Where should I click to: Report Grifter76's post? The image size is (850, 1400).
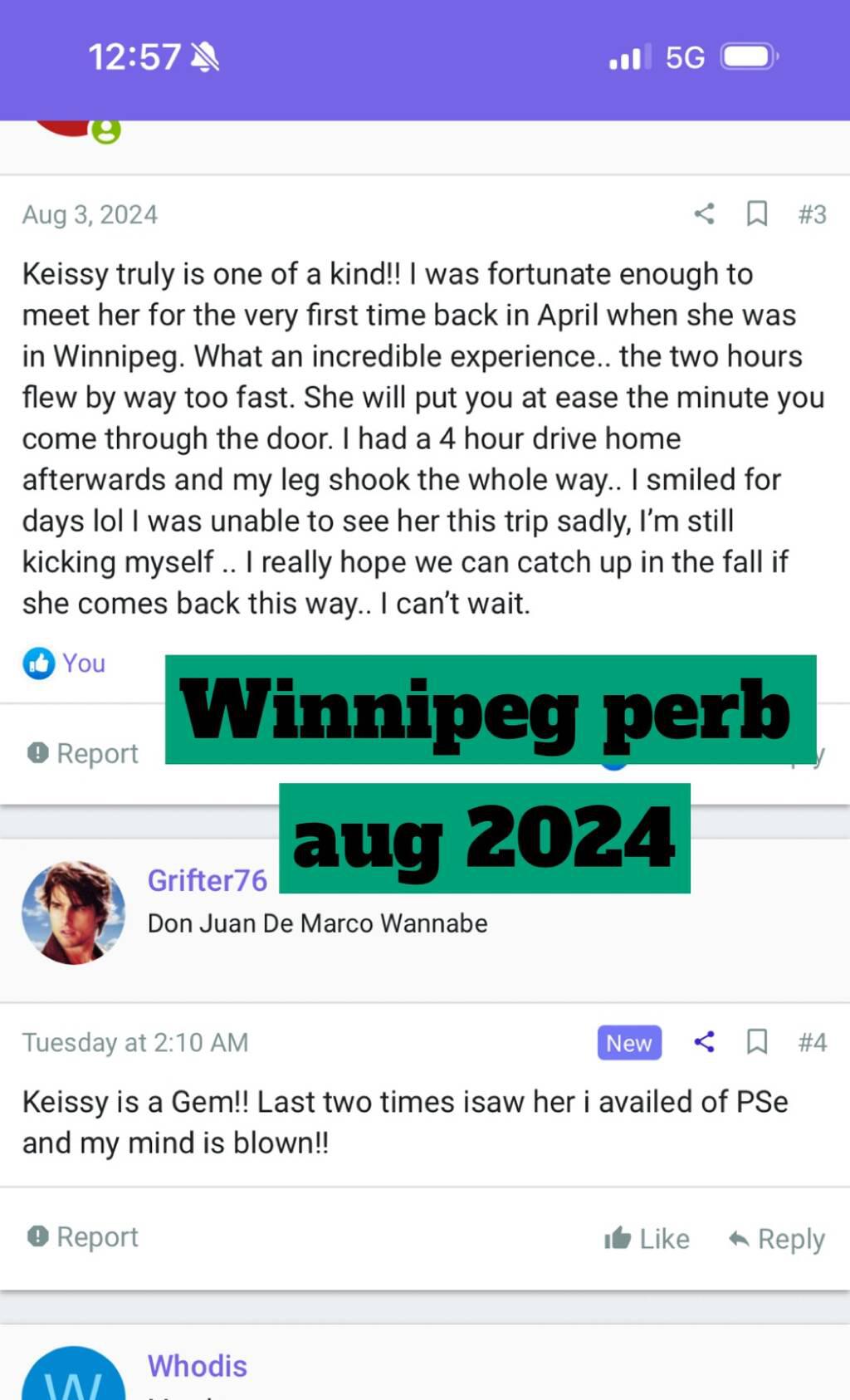pos(82,1236)
